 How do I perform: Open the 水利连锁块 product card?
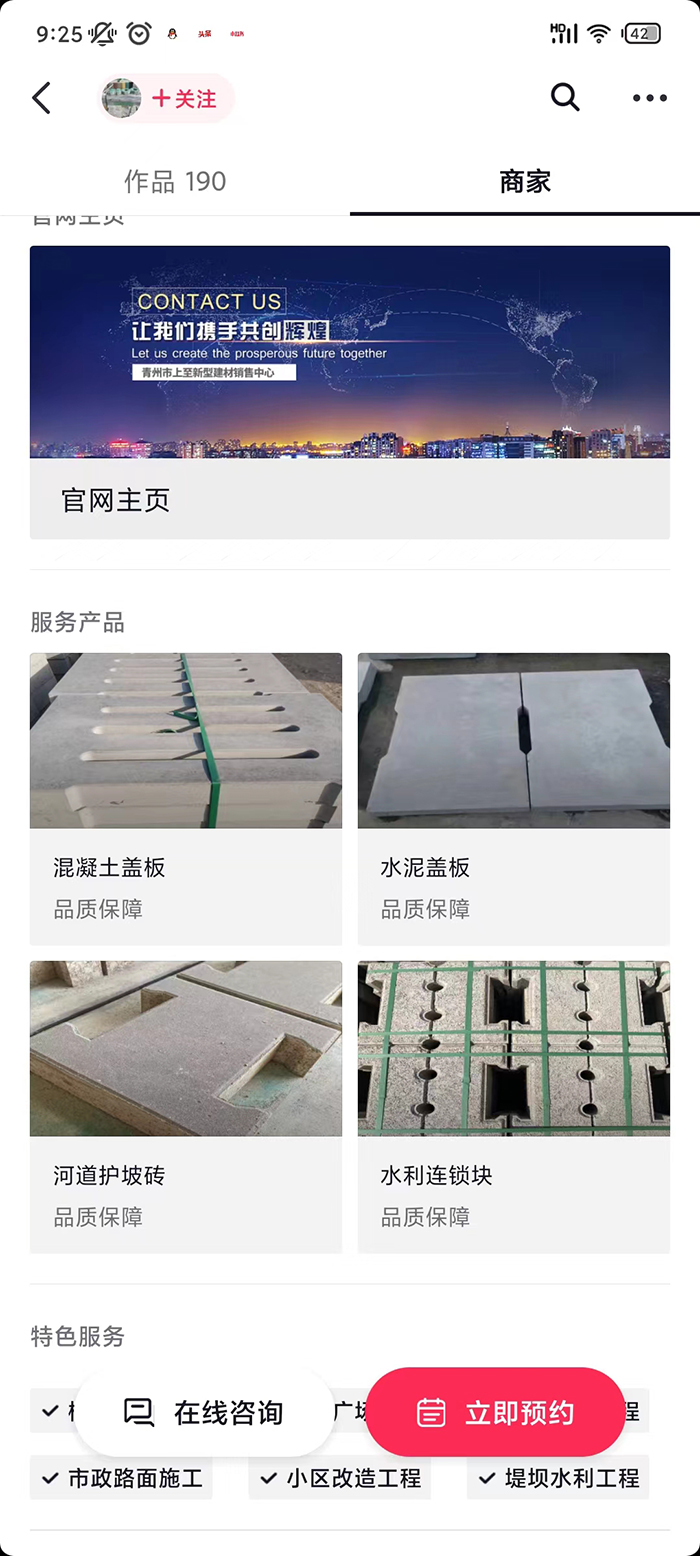pos(514,1106)
